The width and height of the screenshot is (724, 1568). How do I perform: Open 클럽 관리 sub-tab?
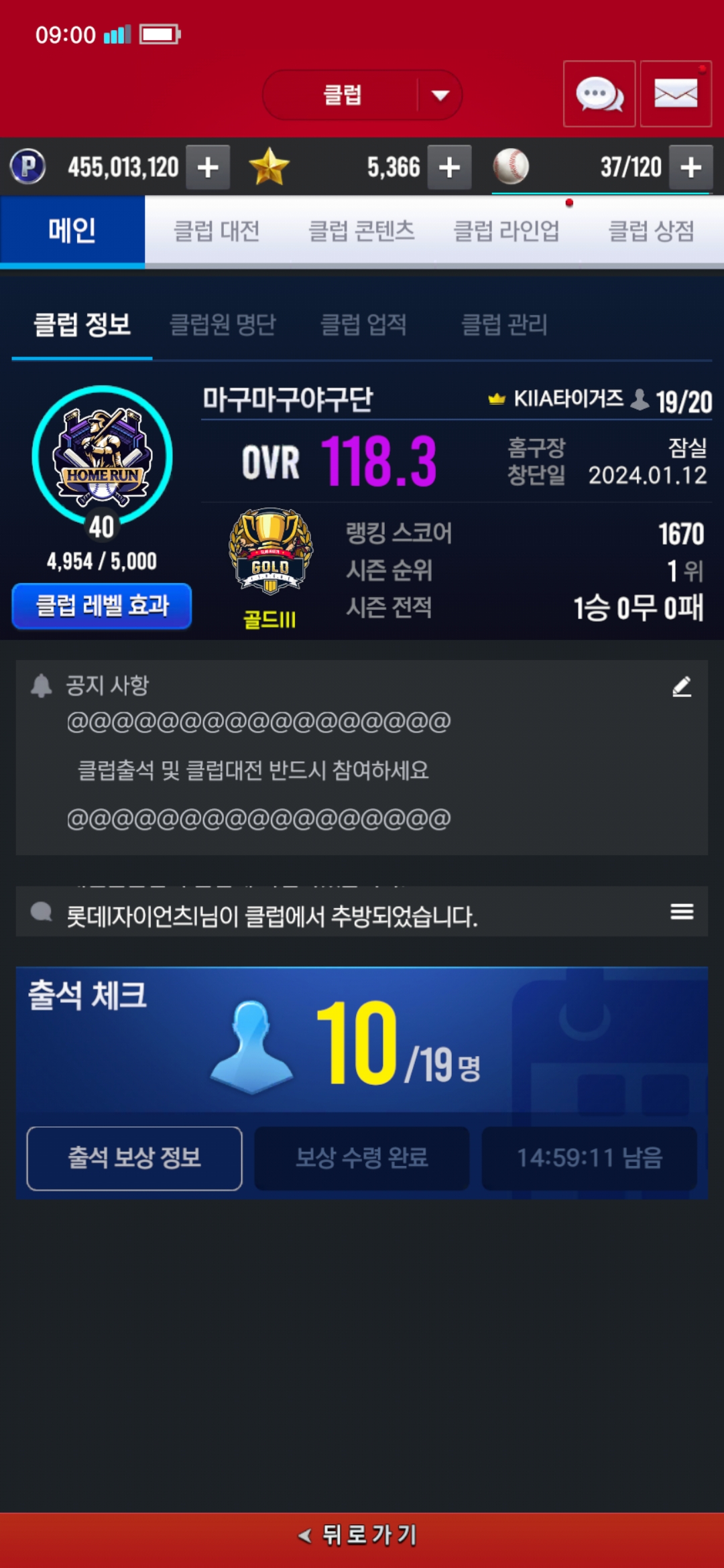point(504,325)
